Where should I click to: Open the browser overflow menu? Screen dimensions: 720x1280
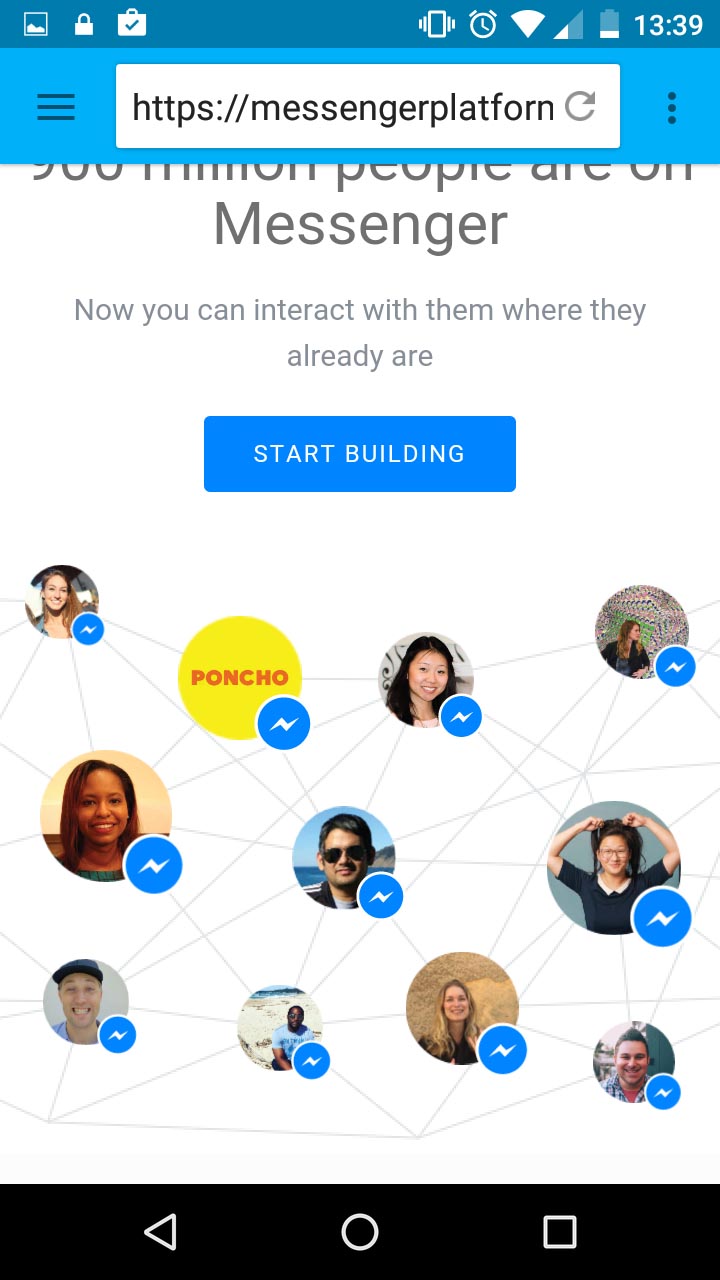[x=671, y=107]
